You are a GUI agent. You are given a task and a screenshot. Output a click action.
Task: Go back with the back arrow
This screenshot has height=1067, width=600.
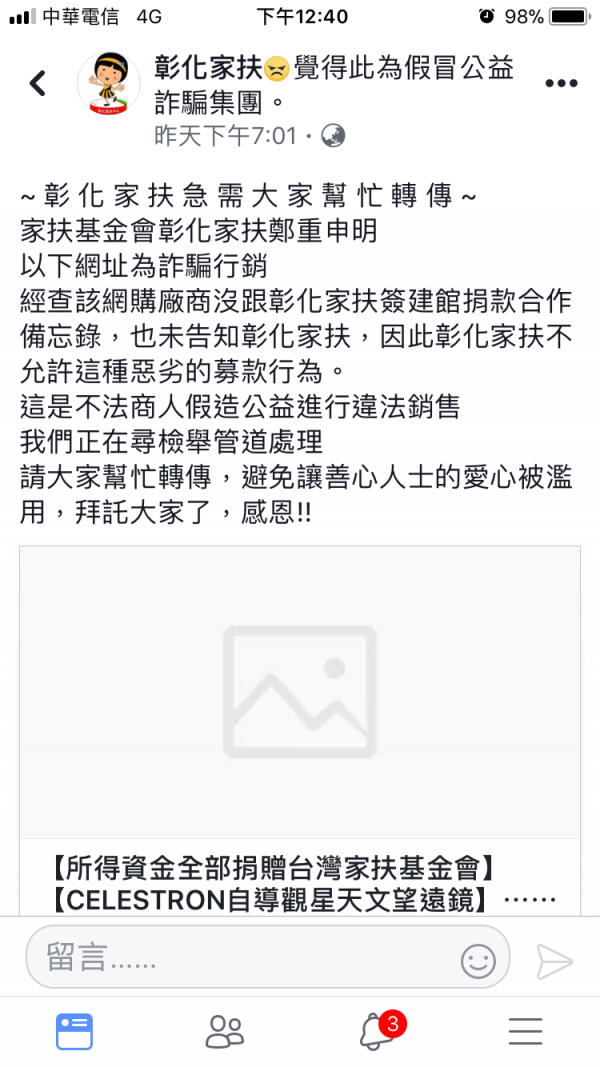click(x=38, y=83)
